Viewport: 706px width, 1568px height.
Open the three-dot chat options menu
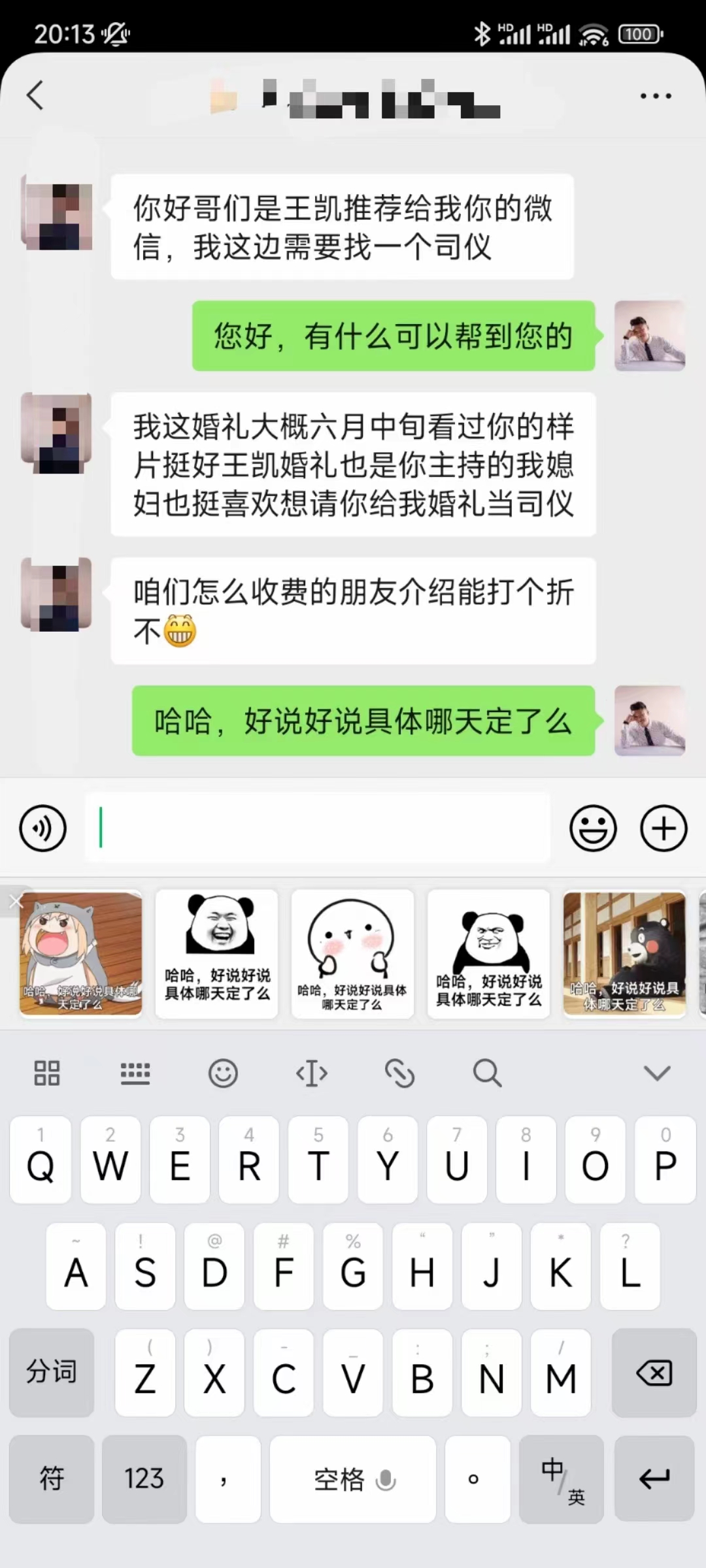coord(656,96)
